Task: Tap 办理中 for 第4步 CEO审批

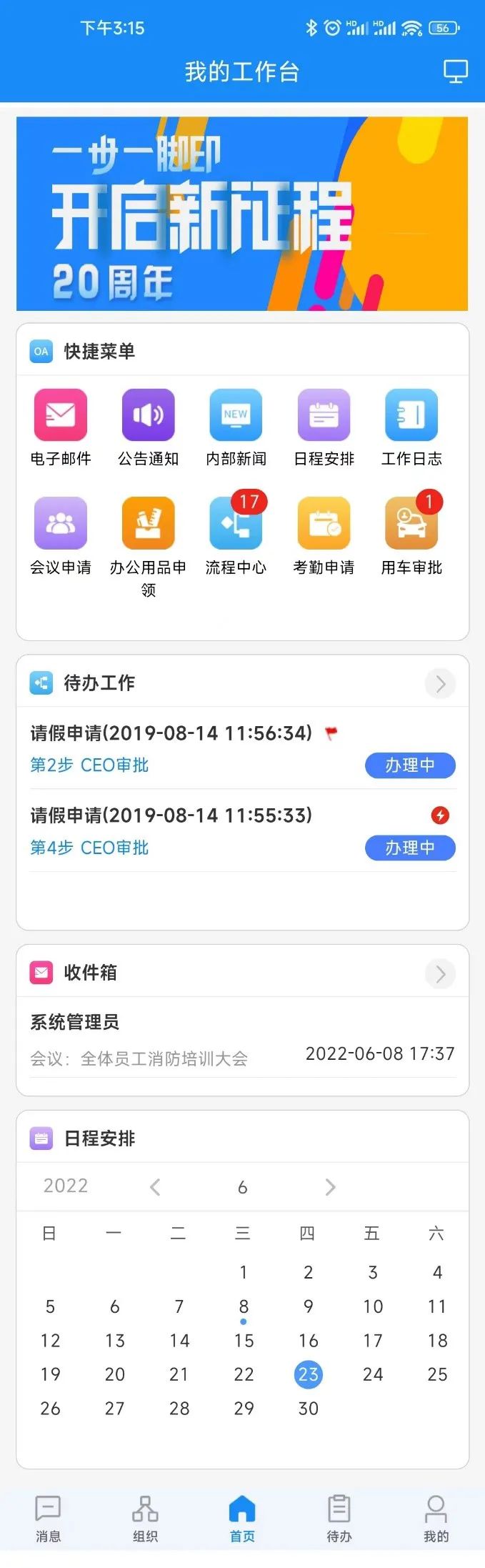Action: 410,848
